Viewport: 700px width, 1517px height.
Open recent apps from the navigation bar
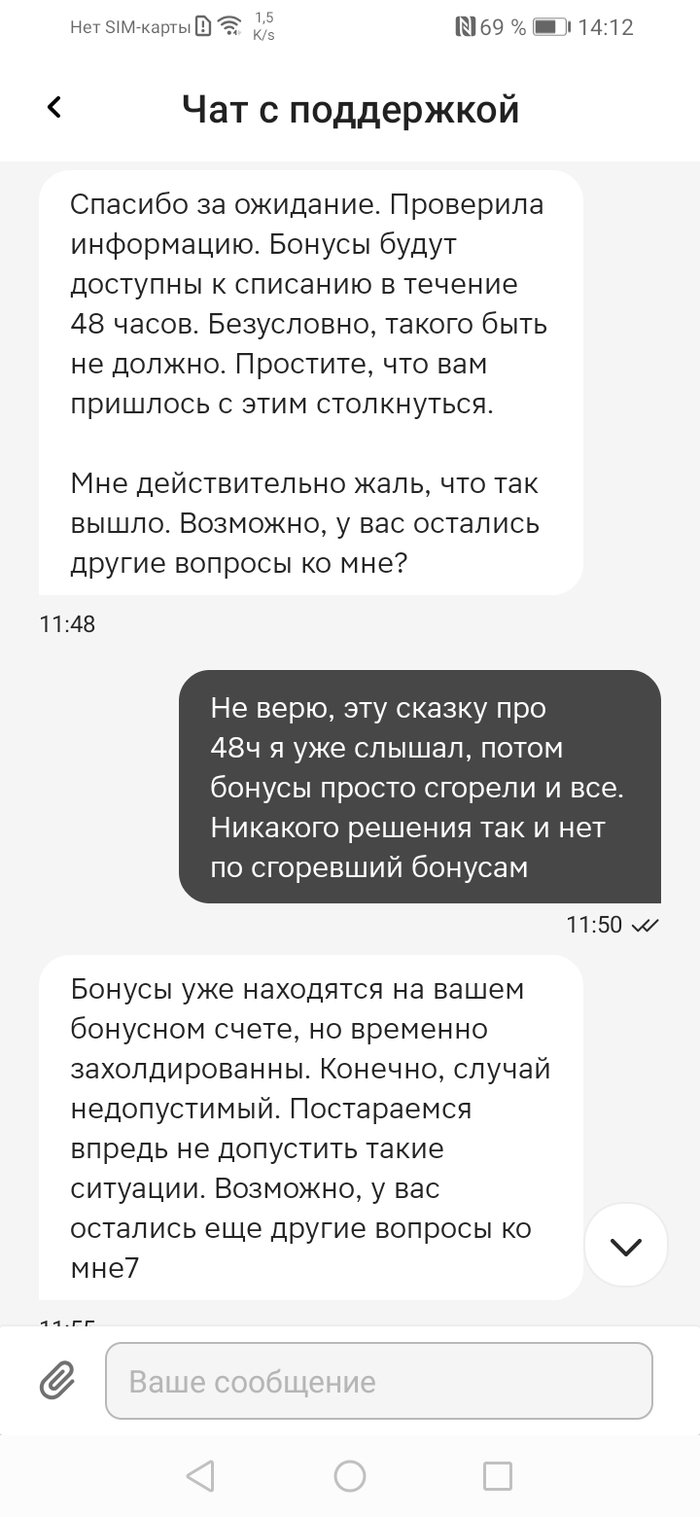click(497, 1475)
